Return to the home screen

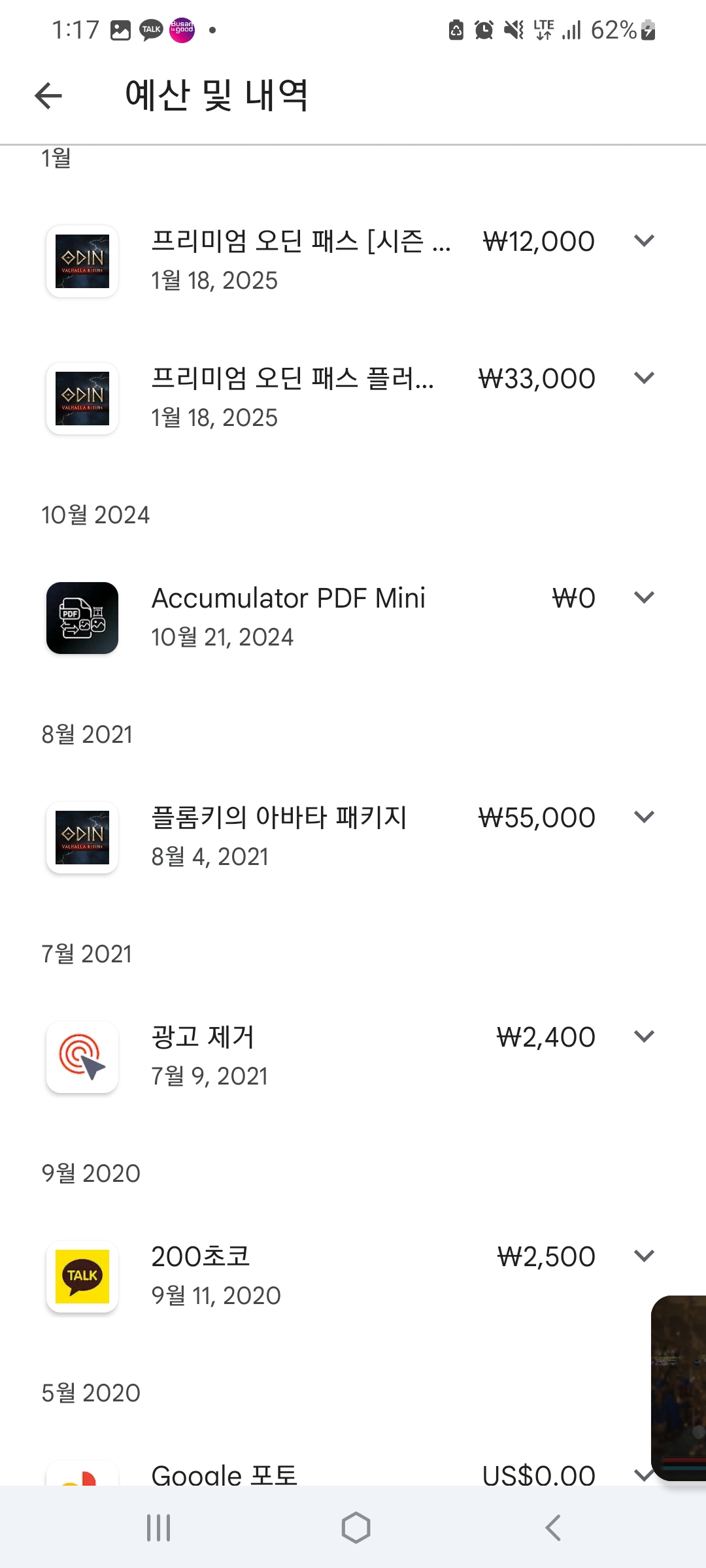pos(356,1528)
